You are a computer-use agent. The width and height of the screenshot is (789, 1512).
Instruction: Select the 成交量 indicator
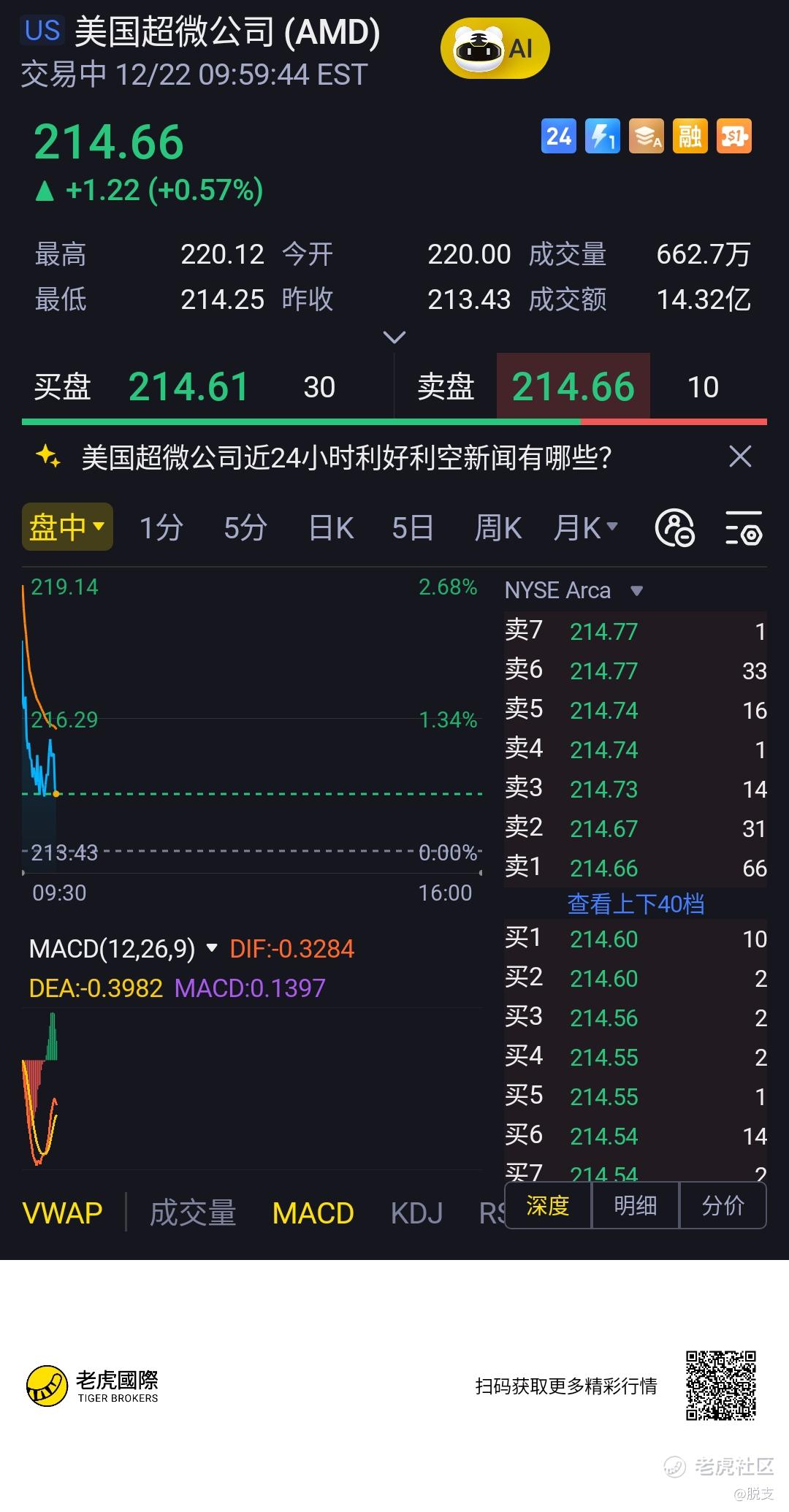pos(193,1213)
